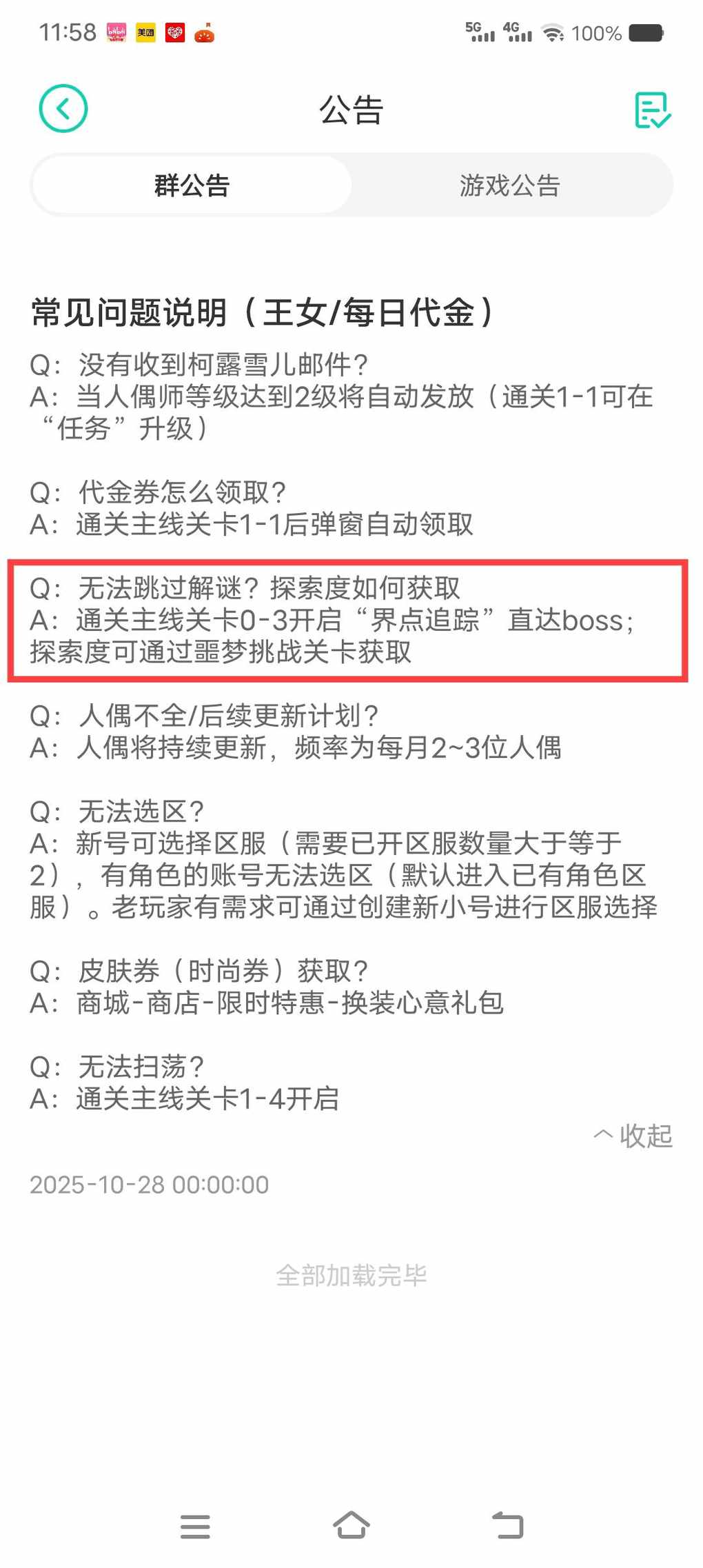The width and height of the screenshot is (703, 1568).
Task: Collapse the announcement with 收起
Action: [x=633, y=1136]
